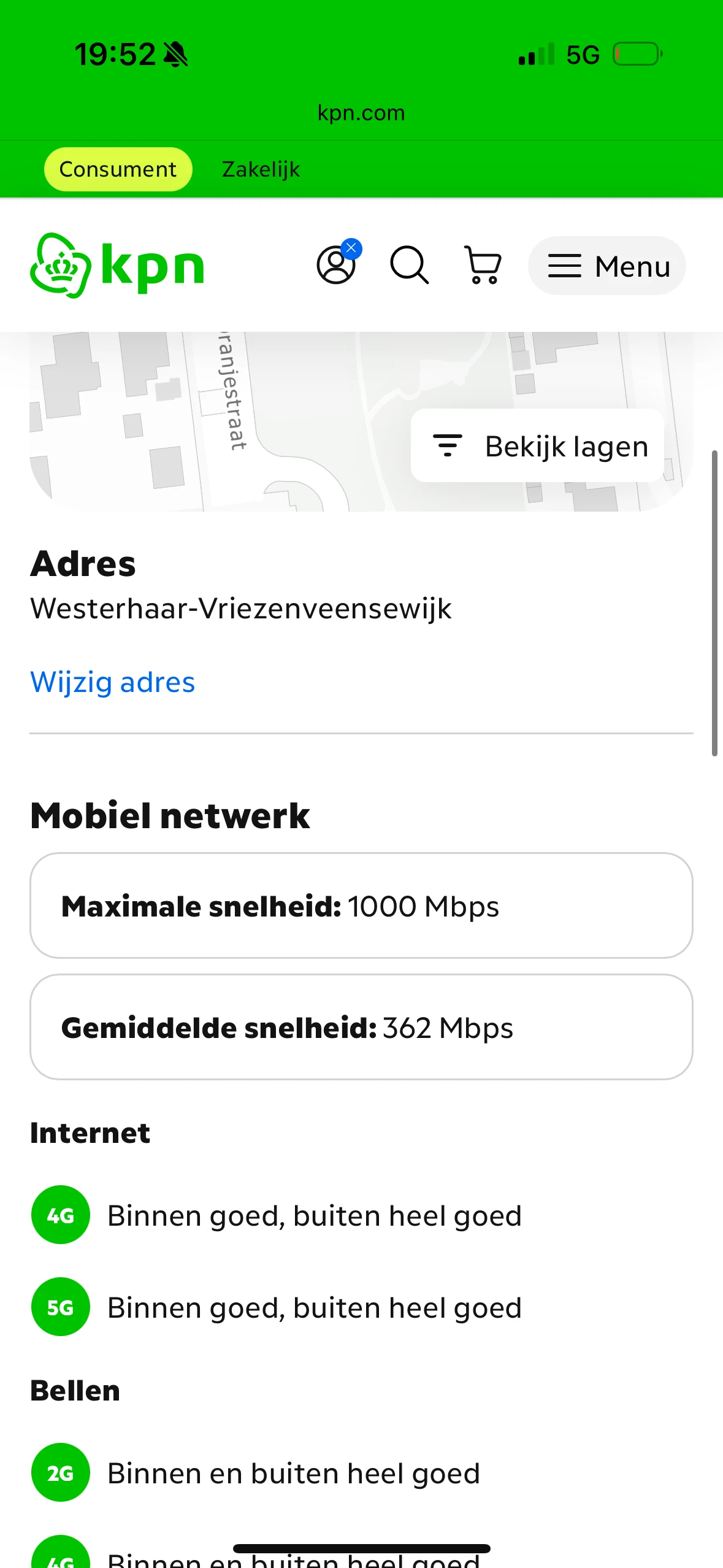
Task: Tap the kpn.com address bar
Action: pos(361,113)
